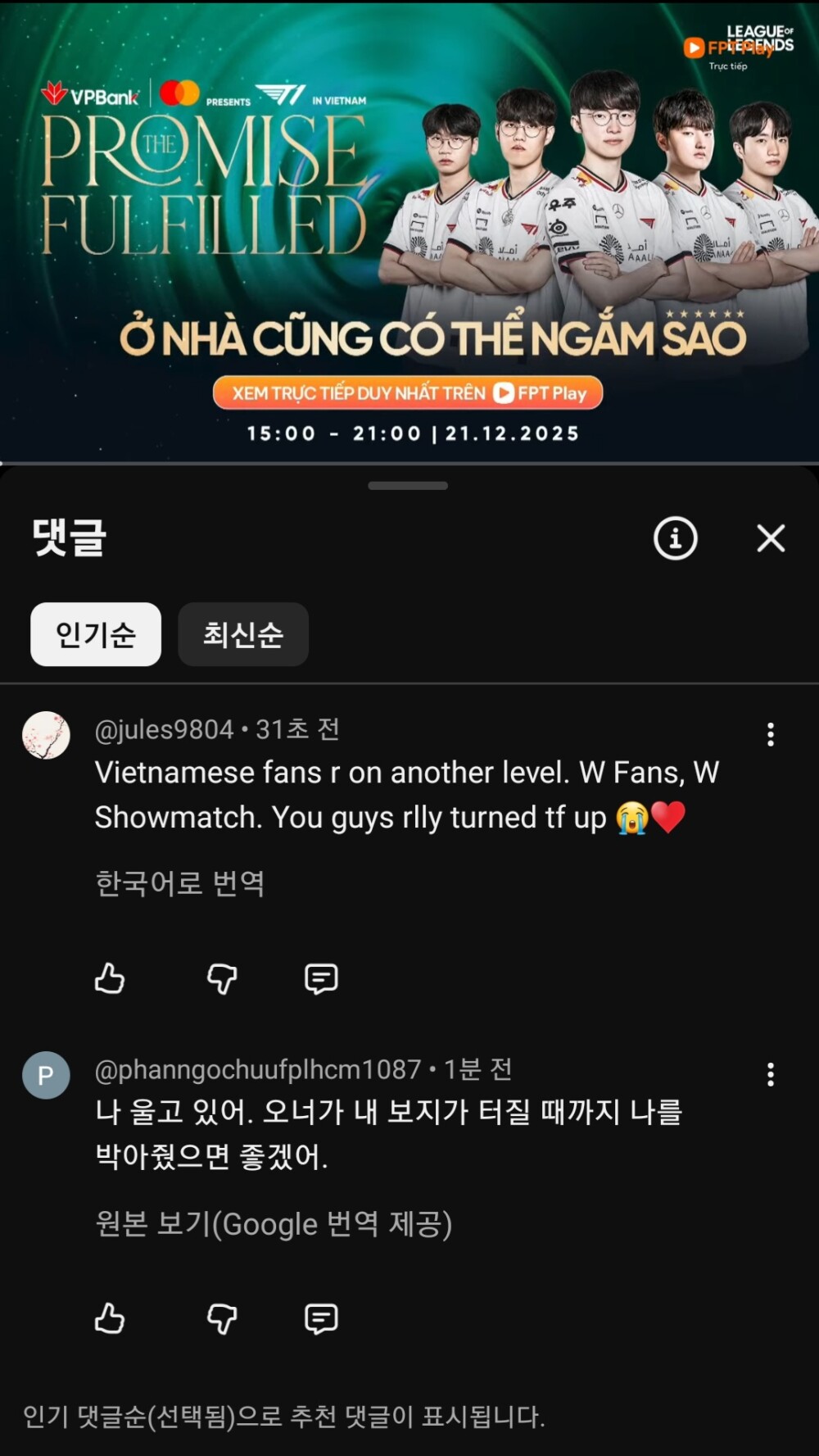Switch to 최신순 sorting
The image size is (819, 1456).
[243, 634]
